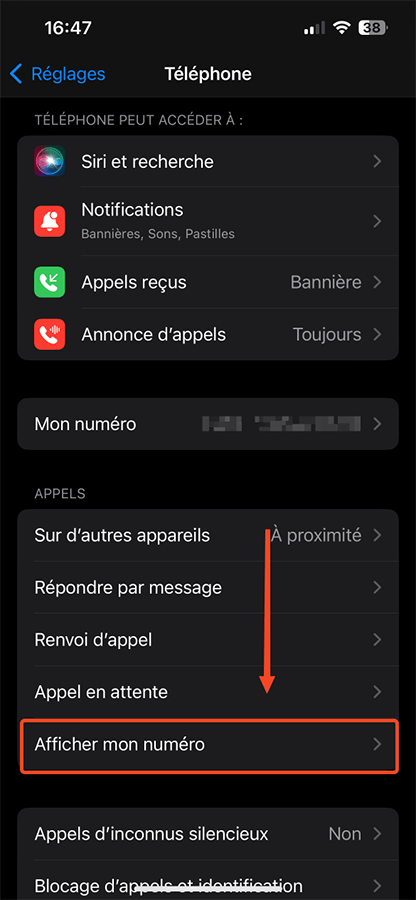Select Répondre par message
416x900 pixels.
coord(208,588)
